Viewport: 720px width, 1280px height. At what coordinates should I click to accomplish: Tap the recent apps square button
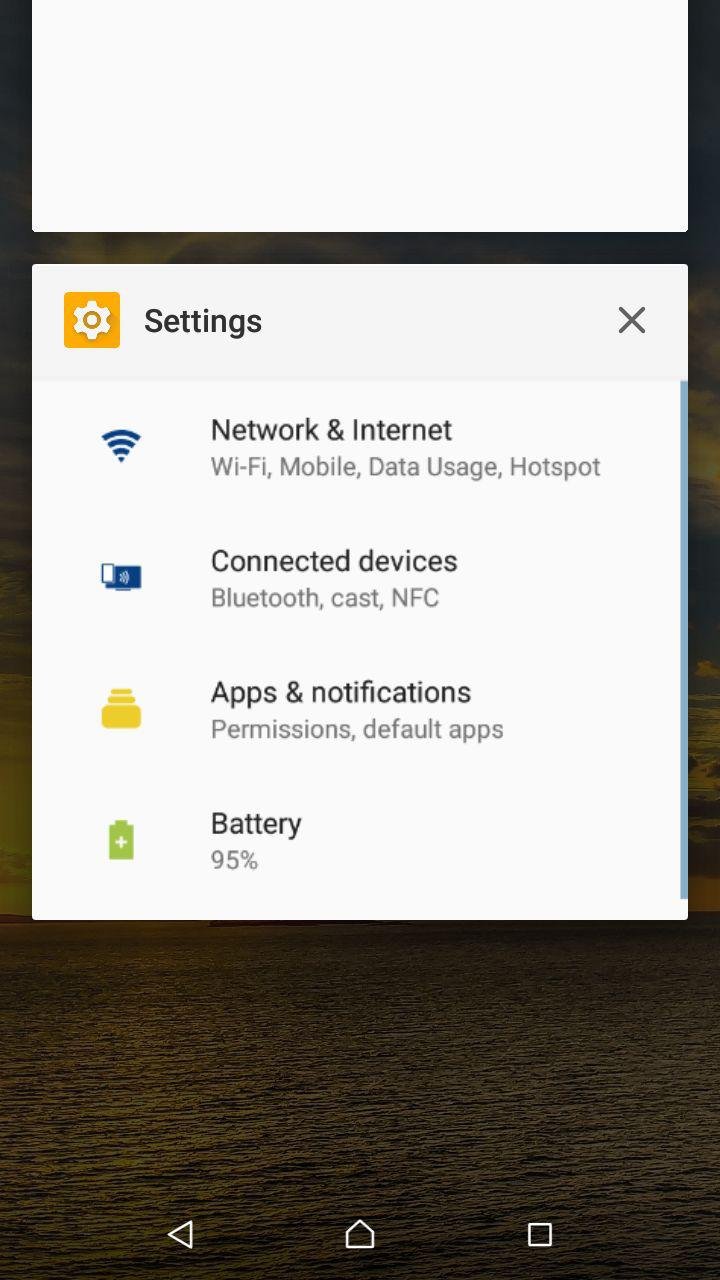click(x=540, y=1234)
